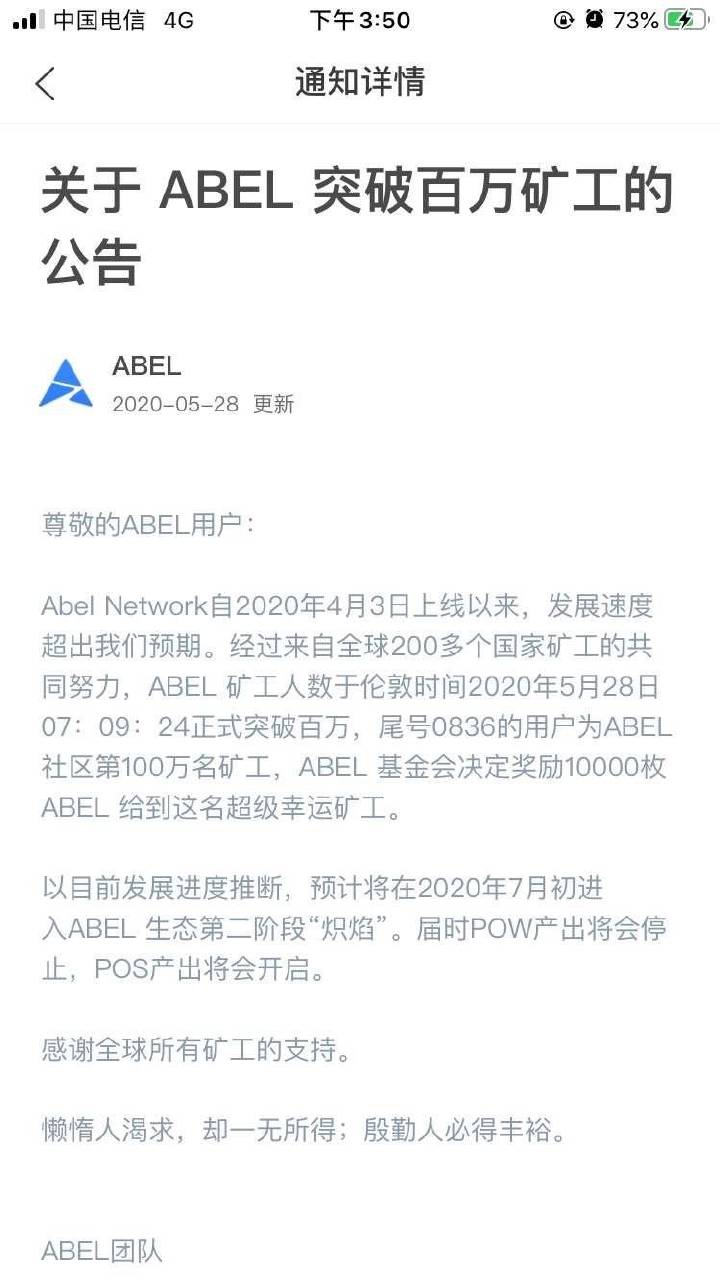Select the ABEL author name
This screenshot has height=1281, width=720.
point(146,366)
